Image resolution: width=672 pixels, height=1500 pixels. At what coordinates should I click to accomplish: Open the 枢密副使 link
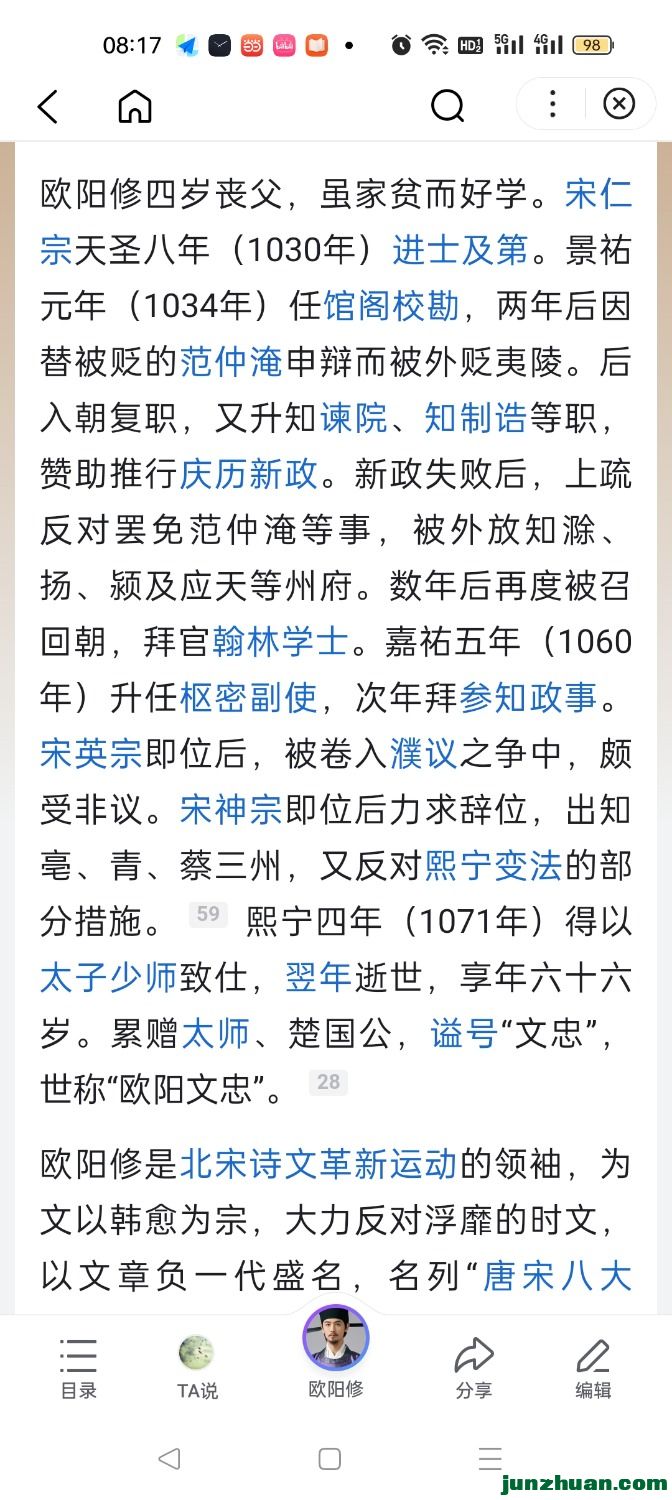tap(248, 697)
